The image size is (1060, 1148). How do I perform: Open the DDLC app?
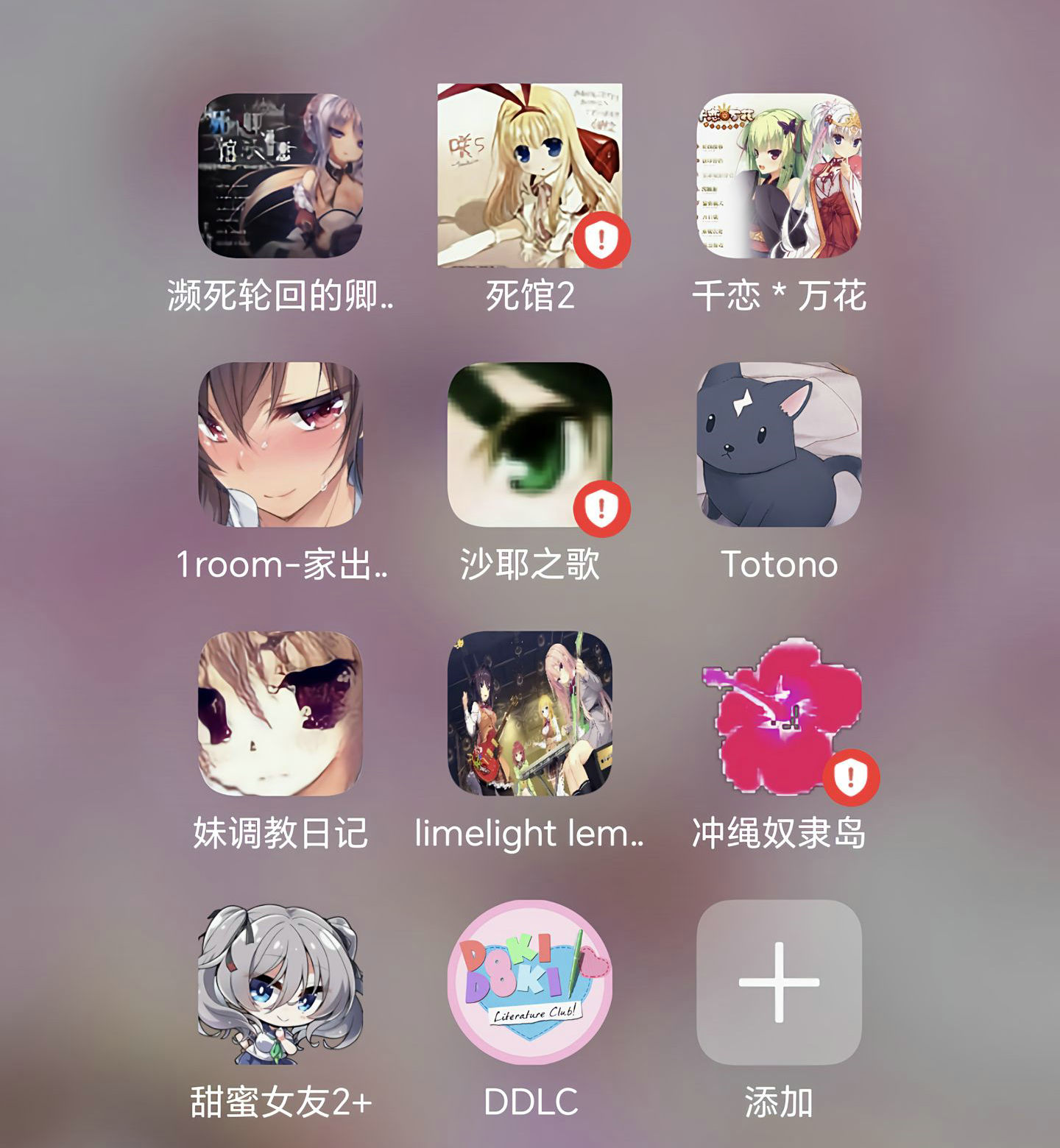[x=529, y=982]
